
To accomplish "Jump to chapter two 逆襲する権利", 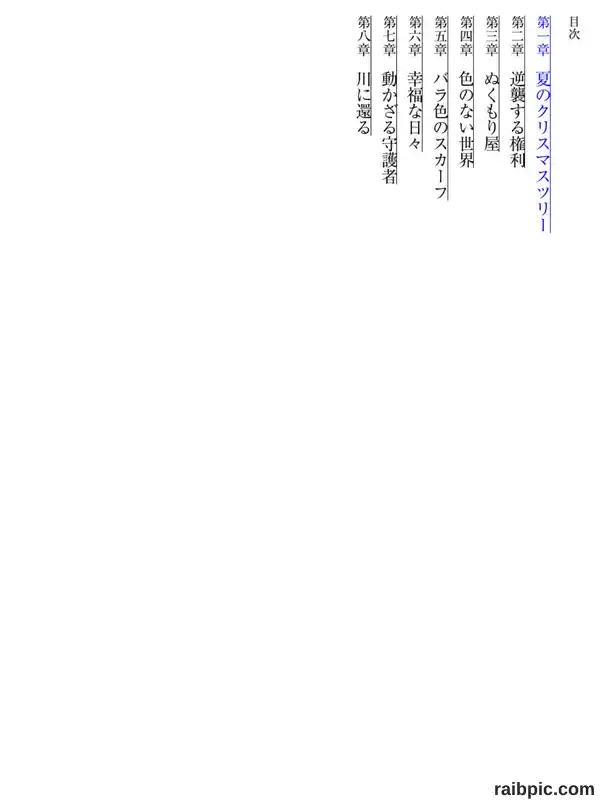I will (x=518, y=92).
